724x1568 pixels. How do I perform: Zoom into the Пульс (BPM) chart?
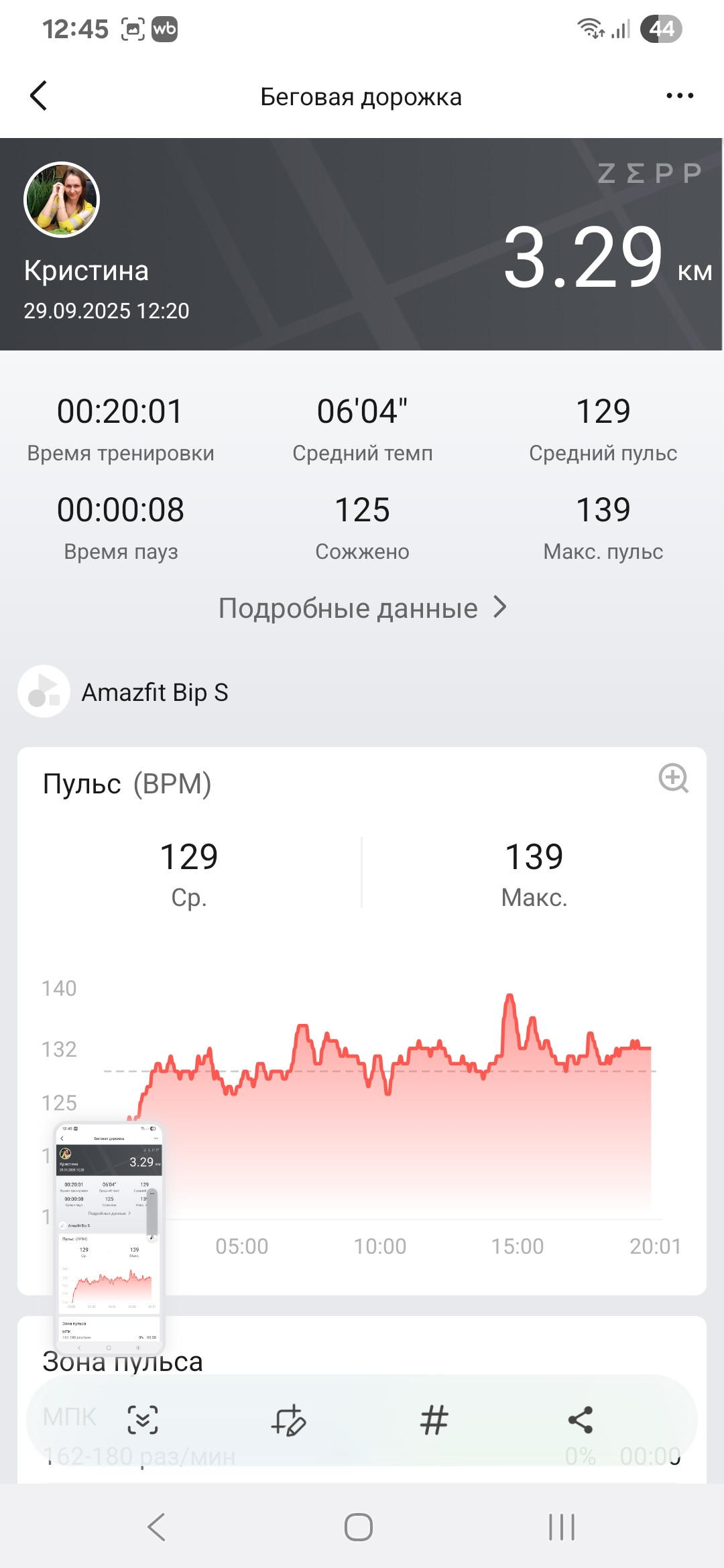(x=673, y=778)
